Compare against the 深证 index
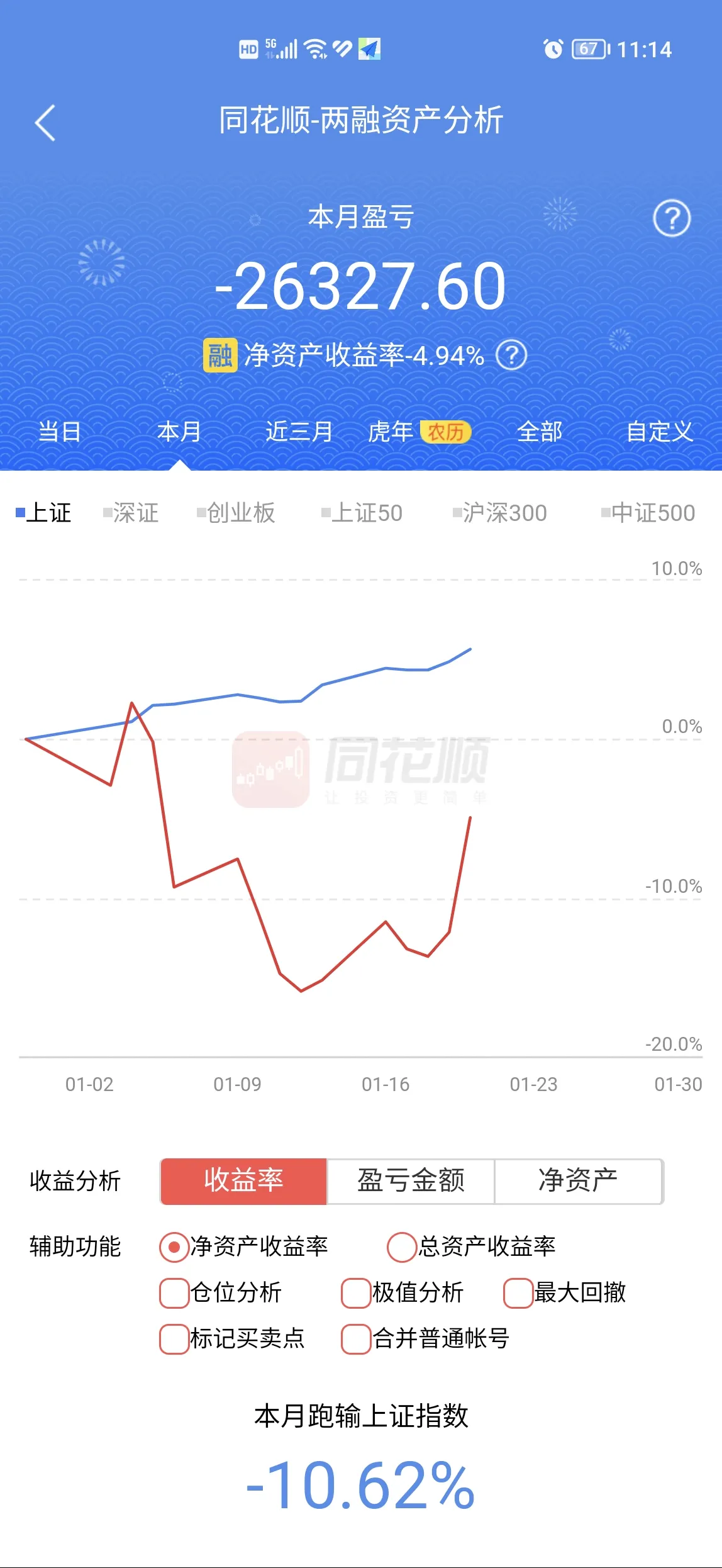This screenshot has width=722, height=1568. pyautogui.click(x=131, y=513)
